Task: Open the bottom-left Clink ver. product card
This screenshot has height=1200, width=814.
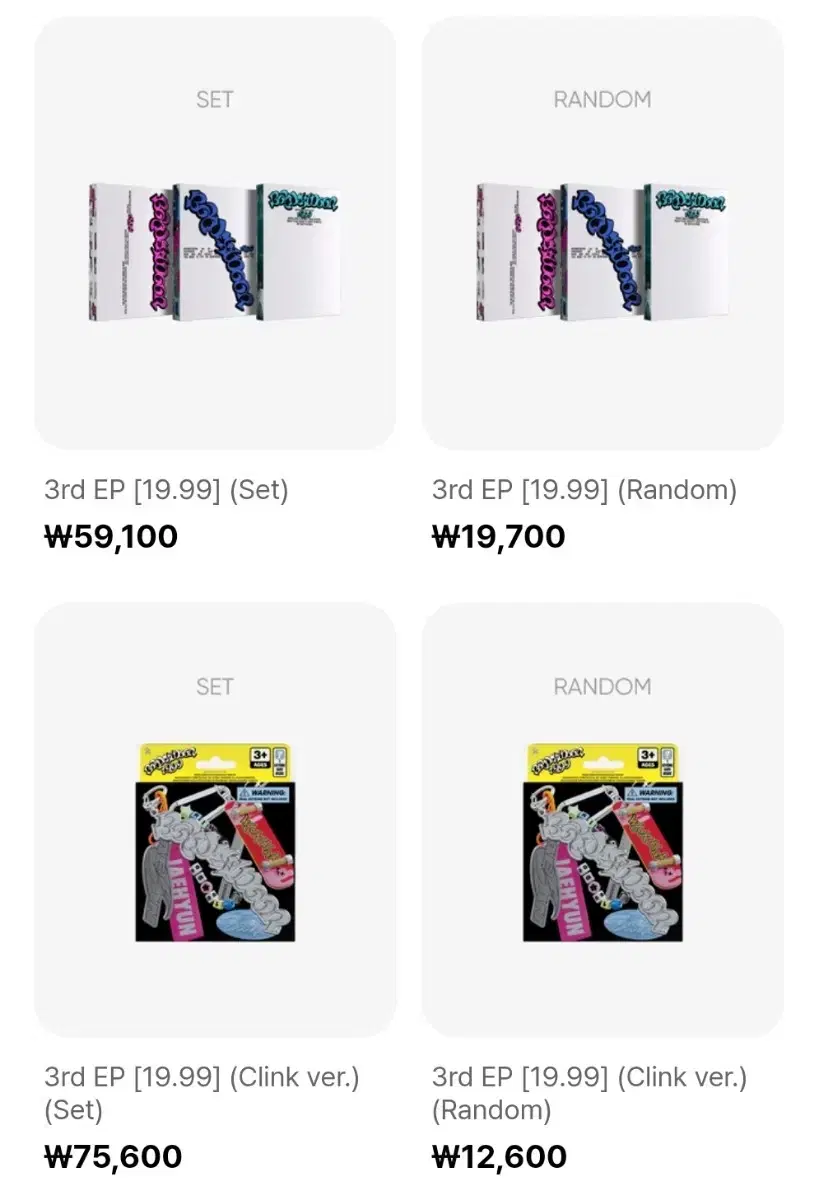Action: tap(216, 820)
